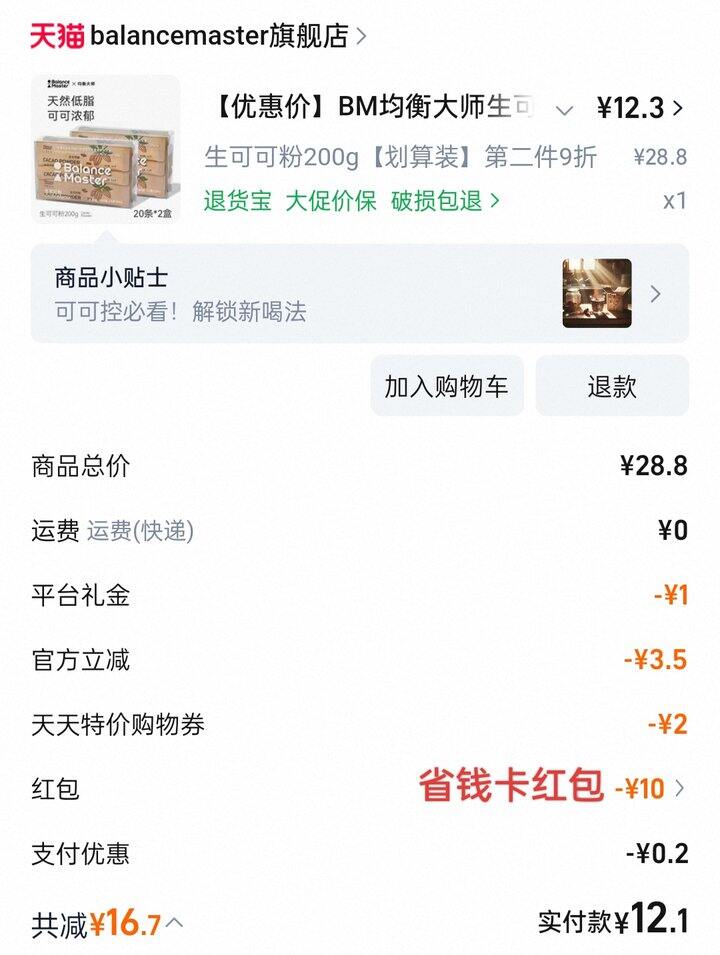The width and height of the screenshot is (720, 955).
Task: Tap 加入购物车 to add the item to cart
Action: click(446, 386)
